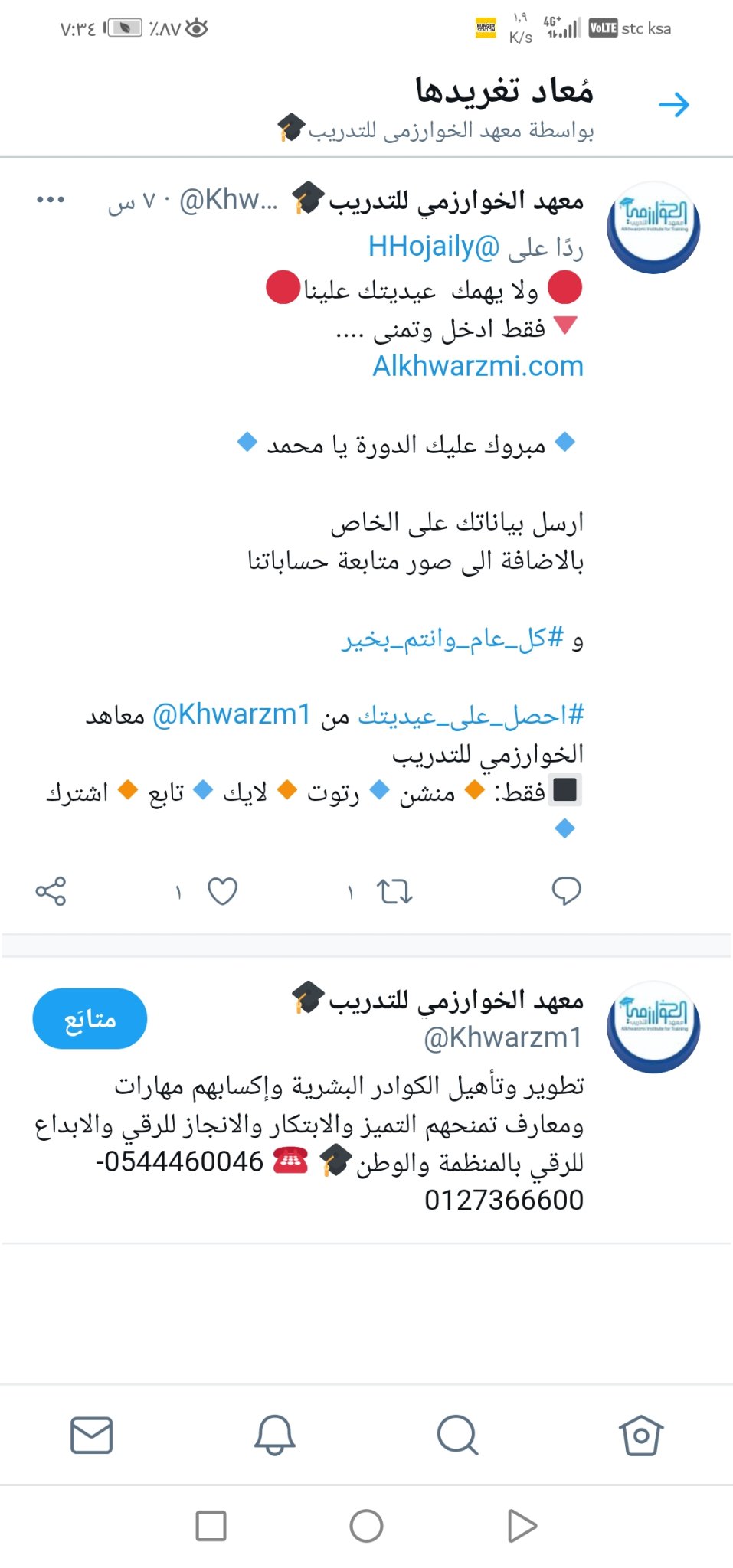Open the #كل_عام_وانتم_بخير hashtag
The height and width of the screenshot is (1568, 733).
tap(453, 638)
